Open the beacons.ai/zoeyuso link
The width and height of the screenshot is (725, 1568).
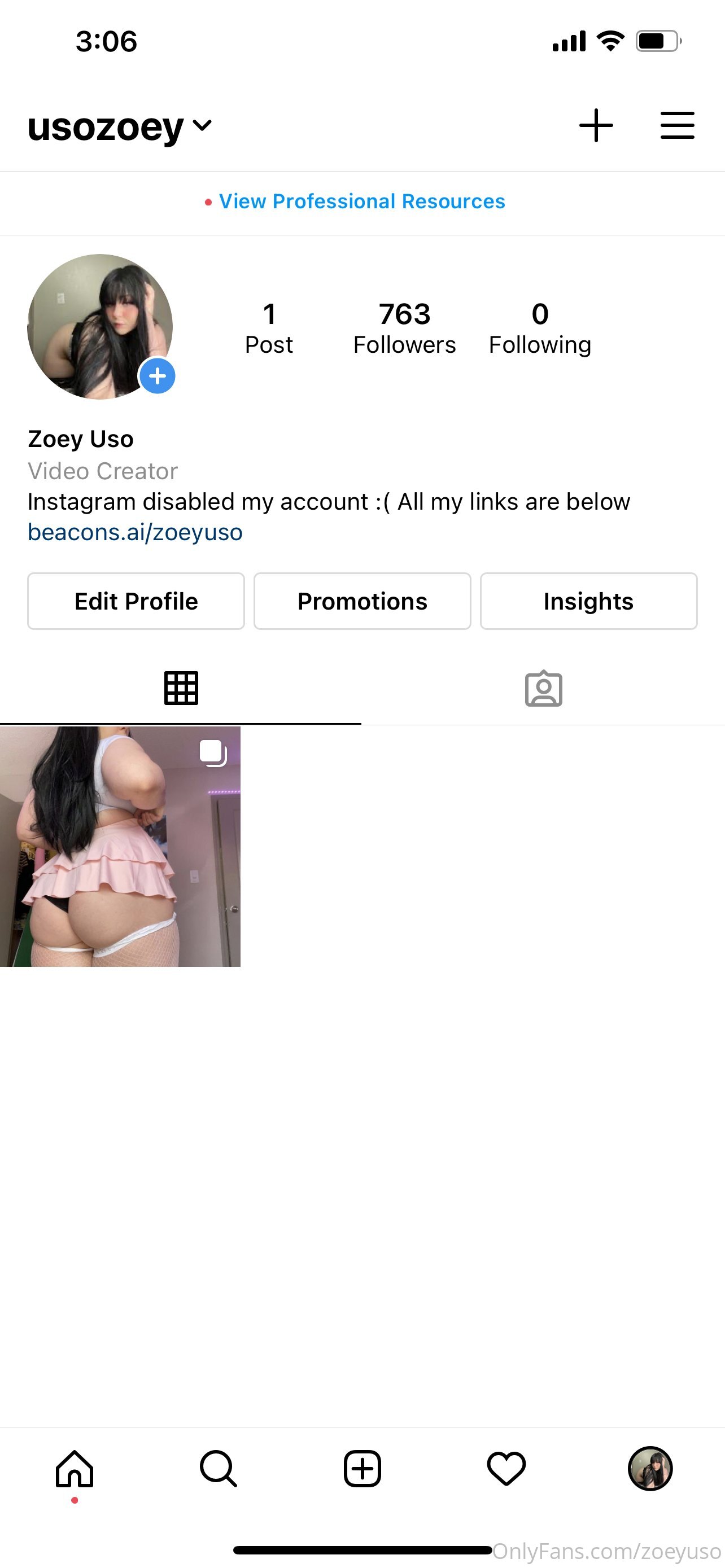[x=135, y=533]
